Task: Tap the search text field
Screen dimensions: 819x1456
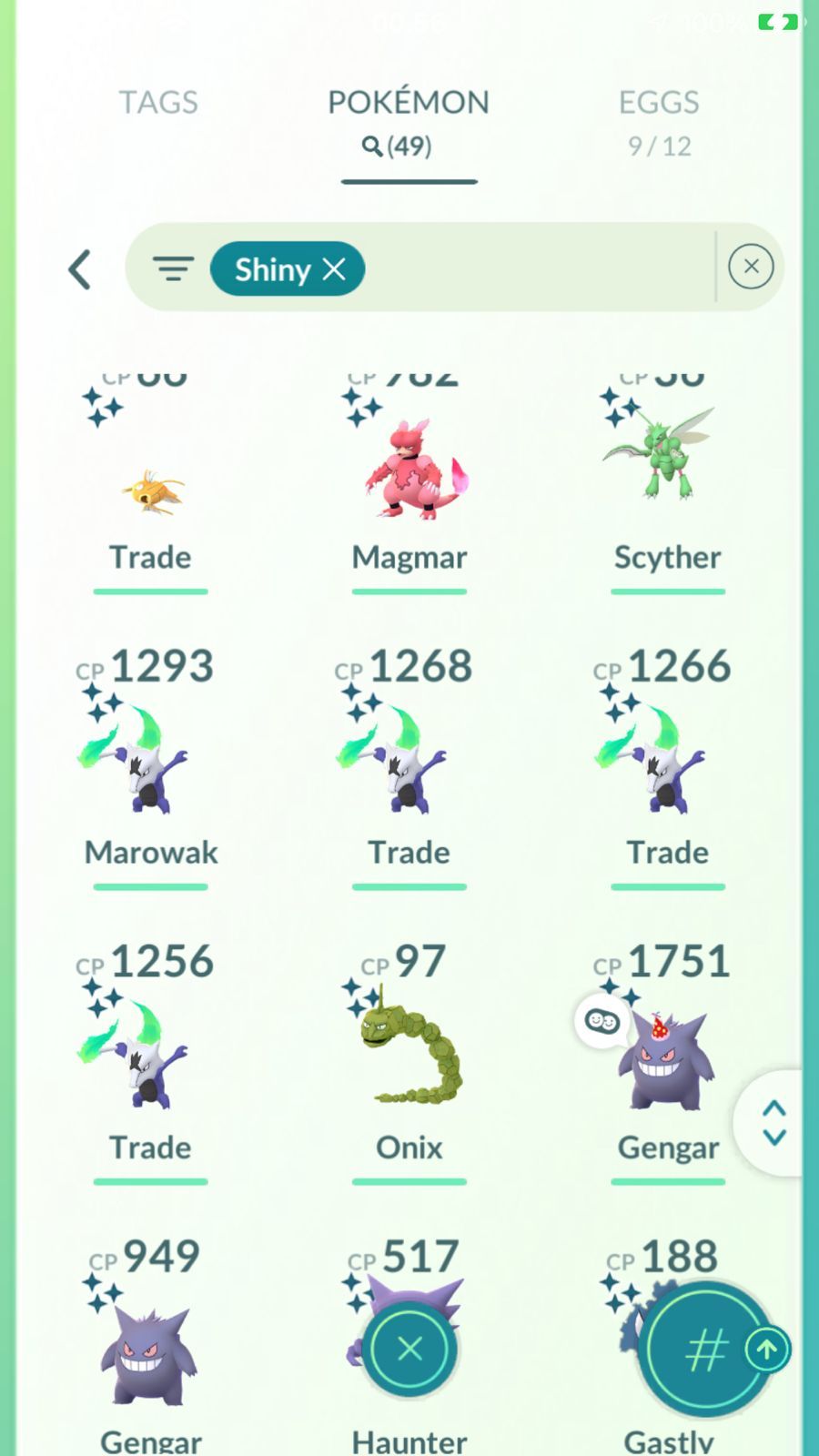Action: [x=537, y=268]
